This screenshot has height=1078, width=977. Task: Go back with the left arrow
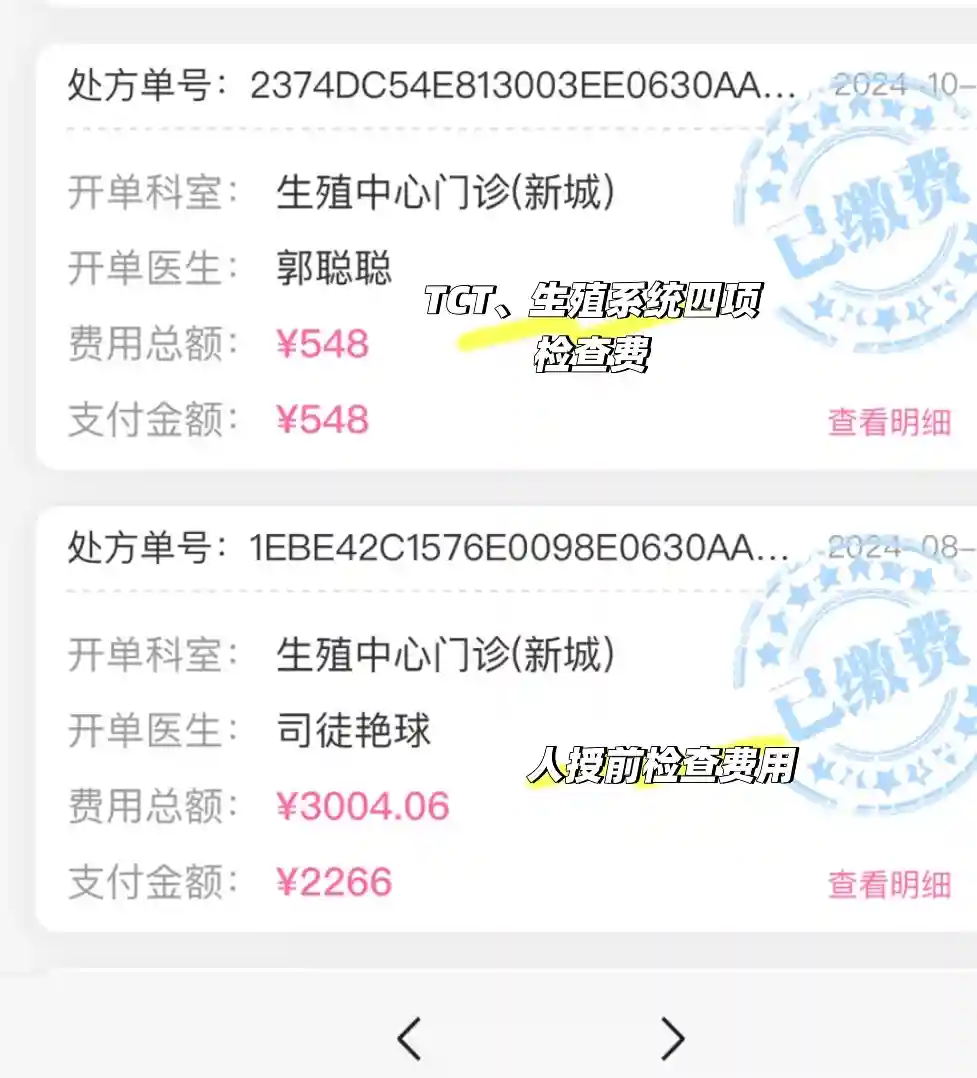point(410,1038)
